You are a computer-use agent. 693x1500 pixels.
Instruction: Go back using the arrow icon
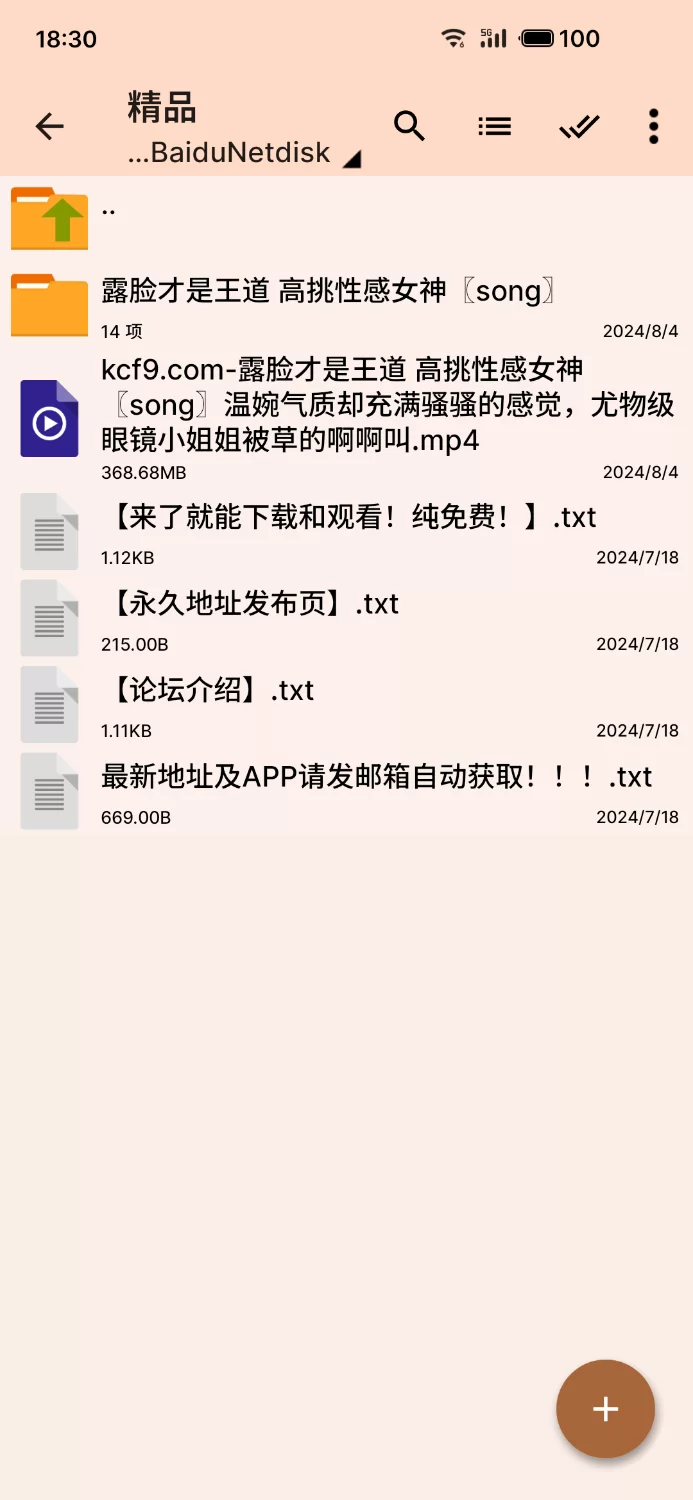click(x=49, y=126)
